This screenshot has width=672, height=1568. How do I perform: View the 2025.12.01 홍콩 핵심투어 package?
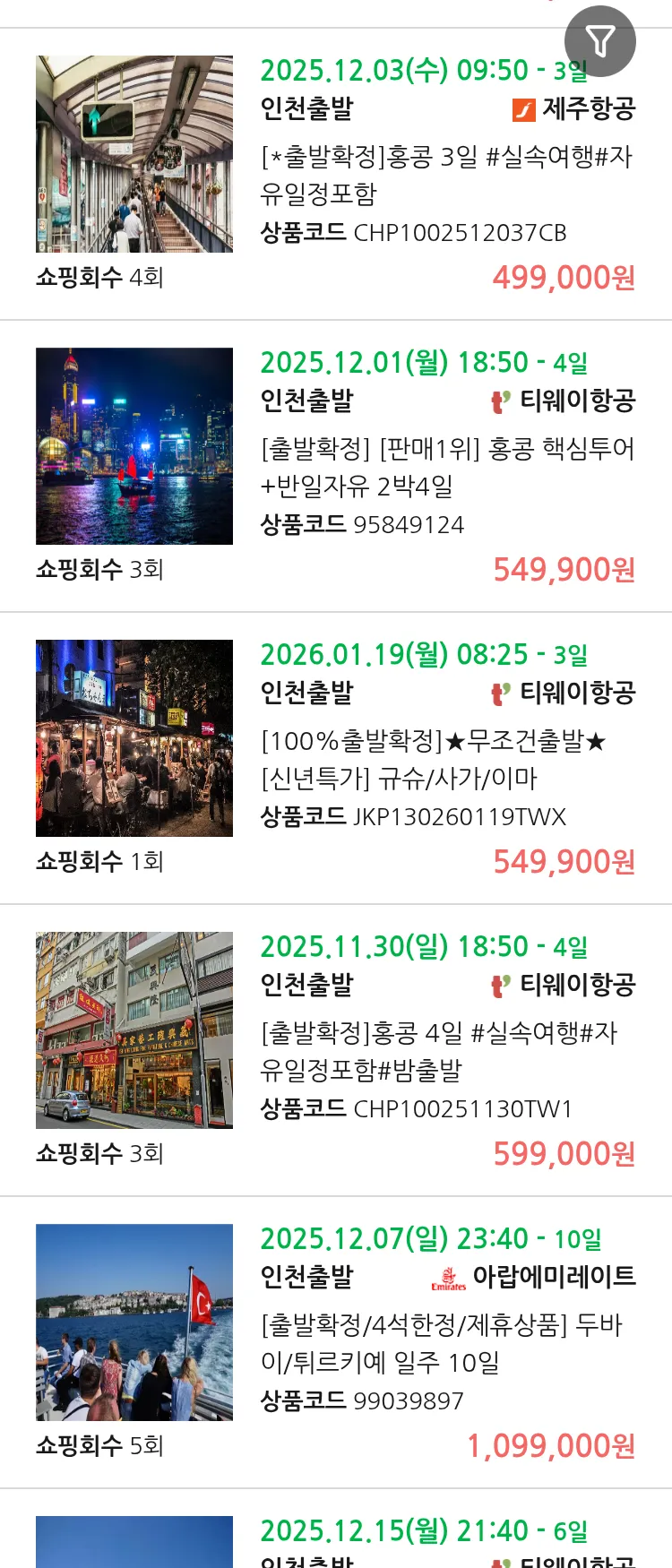[x=446, y=466]
